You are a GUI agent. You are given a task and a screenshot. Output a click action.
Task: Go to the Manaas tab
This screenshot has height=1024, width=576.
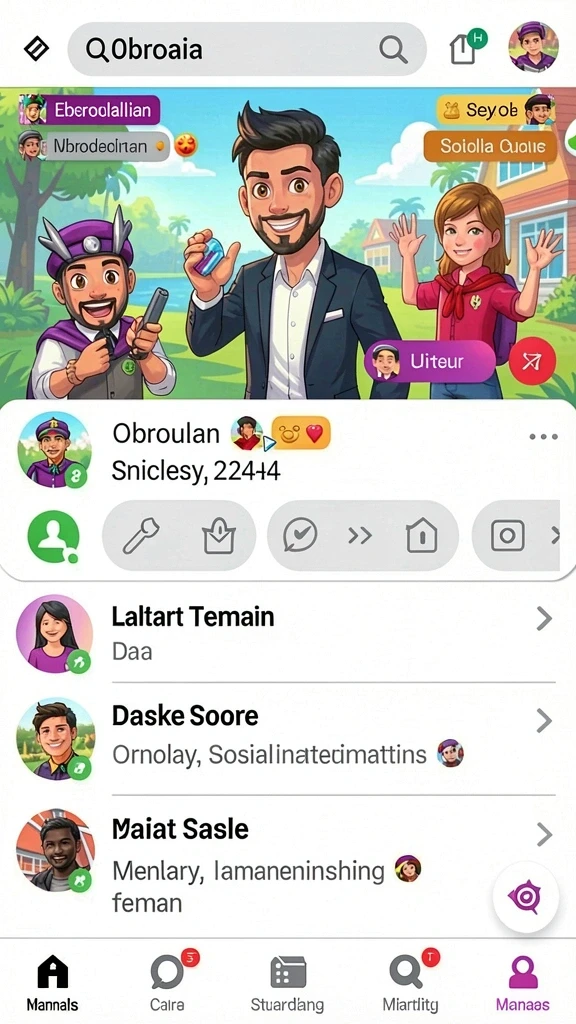(522, 981)
